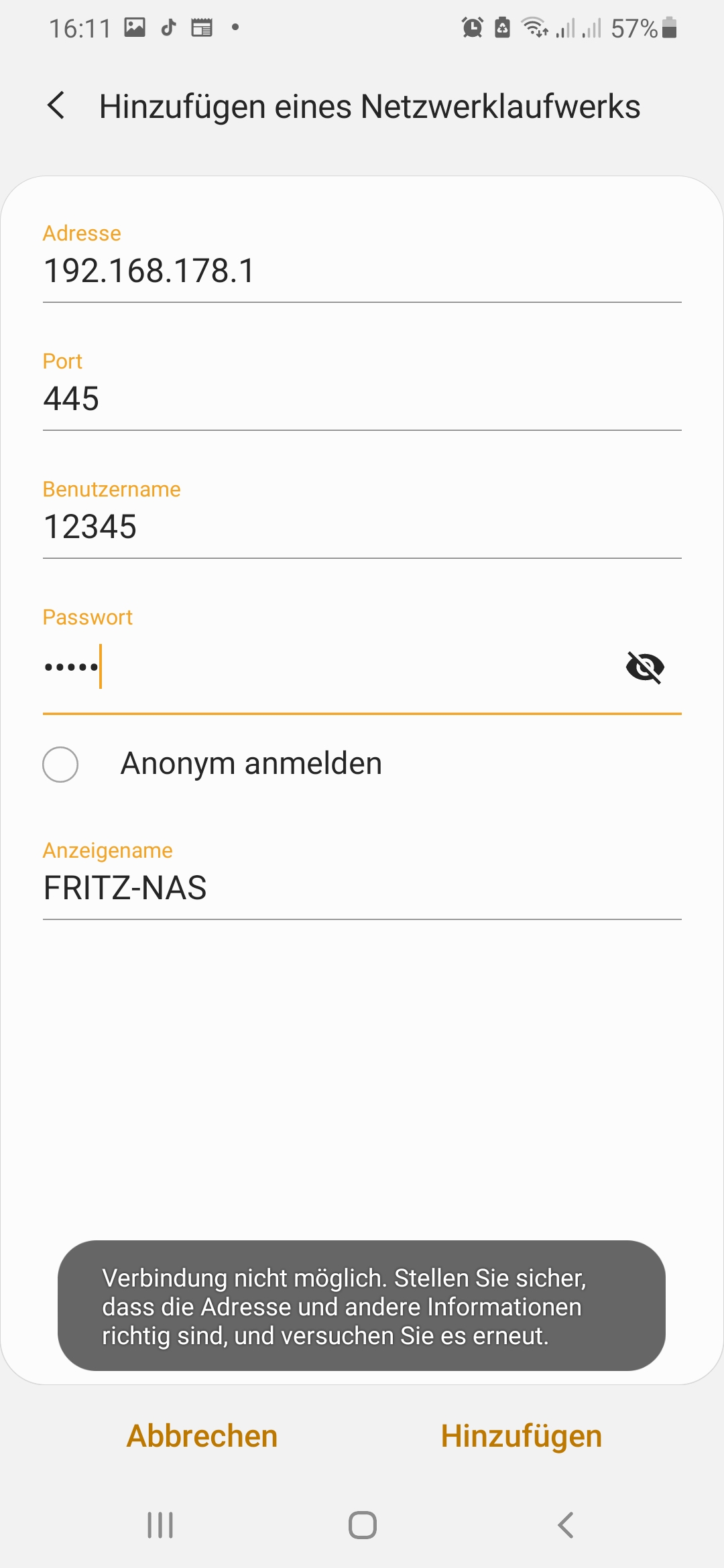Edit the Anzeigename field
This screenshot has width=724, height=1568.
(362, 889)
